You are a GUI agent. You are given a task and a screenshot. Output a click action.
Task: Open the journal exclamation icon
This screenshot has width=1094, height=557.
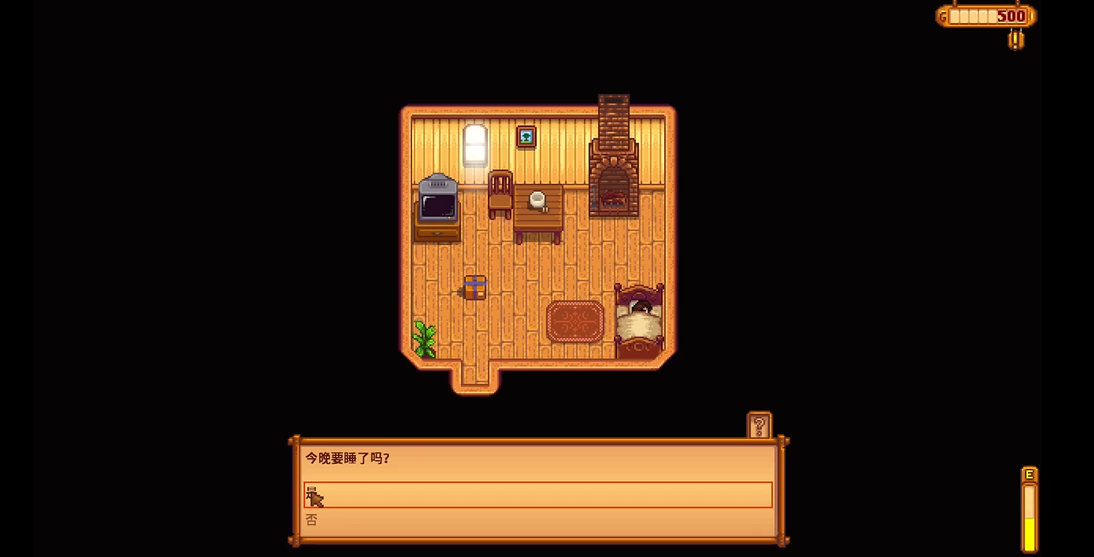pos(1016,39)
